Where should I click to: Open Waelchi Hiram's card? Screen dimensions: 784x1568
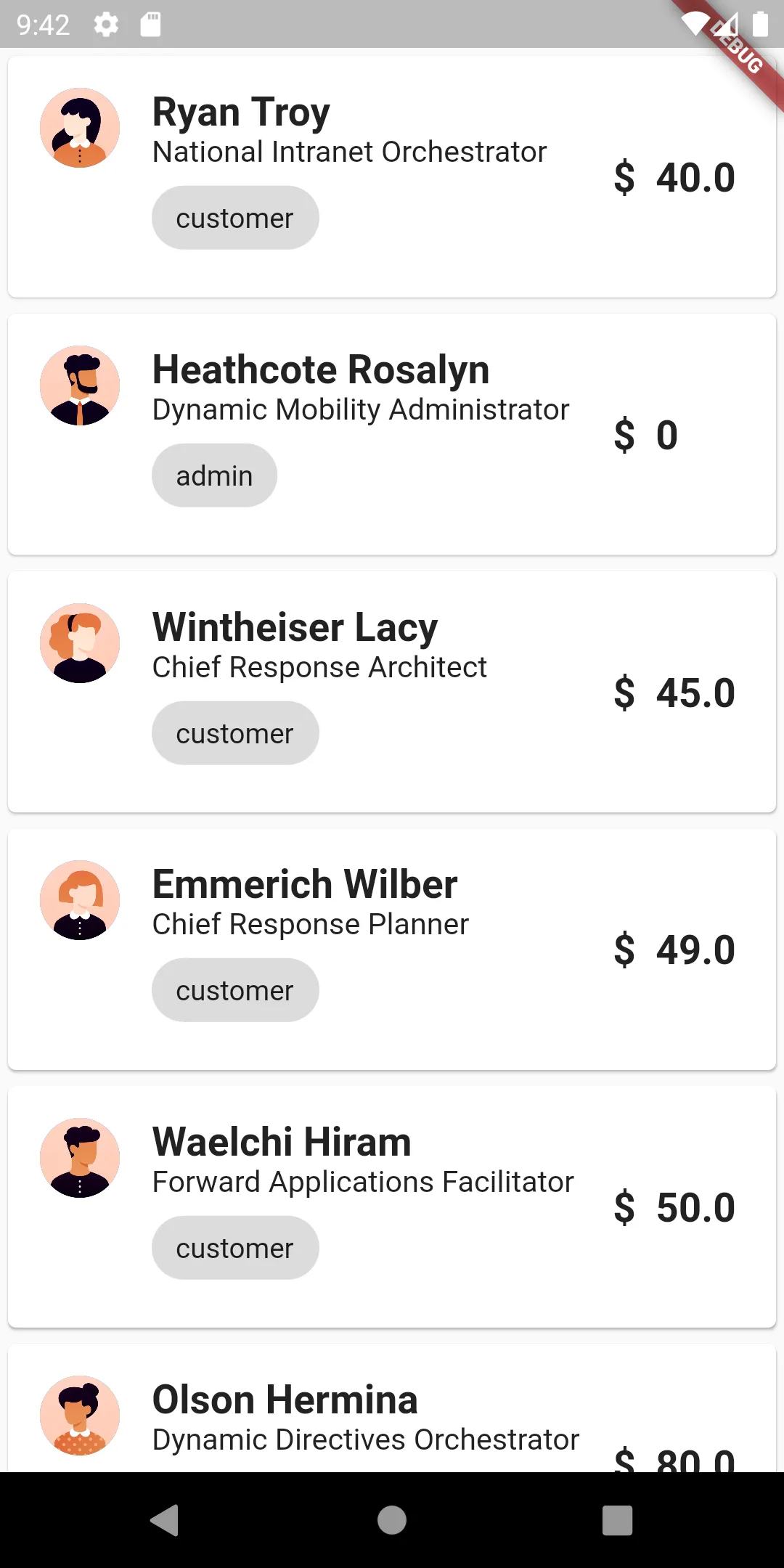[392, 1206]
